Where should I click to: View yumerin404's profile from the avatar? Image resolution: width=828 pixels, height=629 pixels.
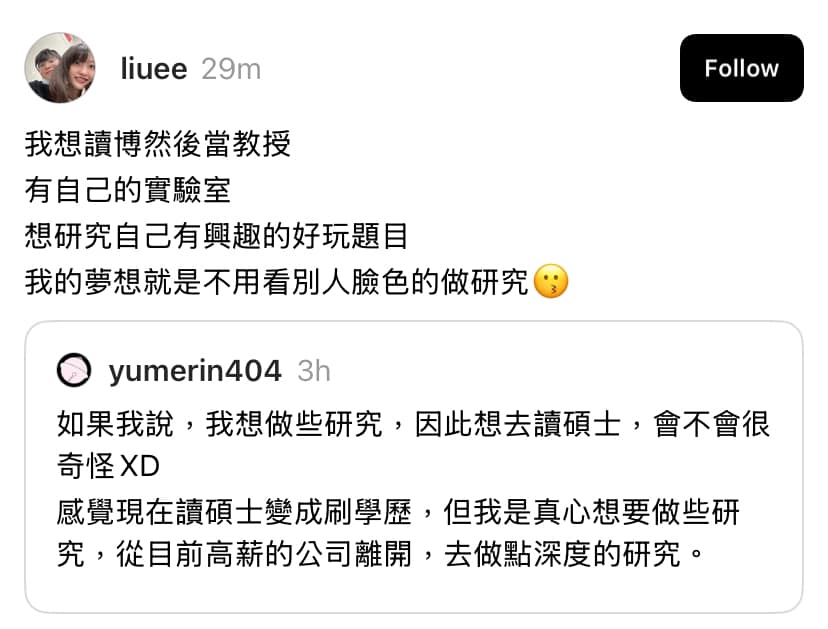(75, 371)
